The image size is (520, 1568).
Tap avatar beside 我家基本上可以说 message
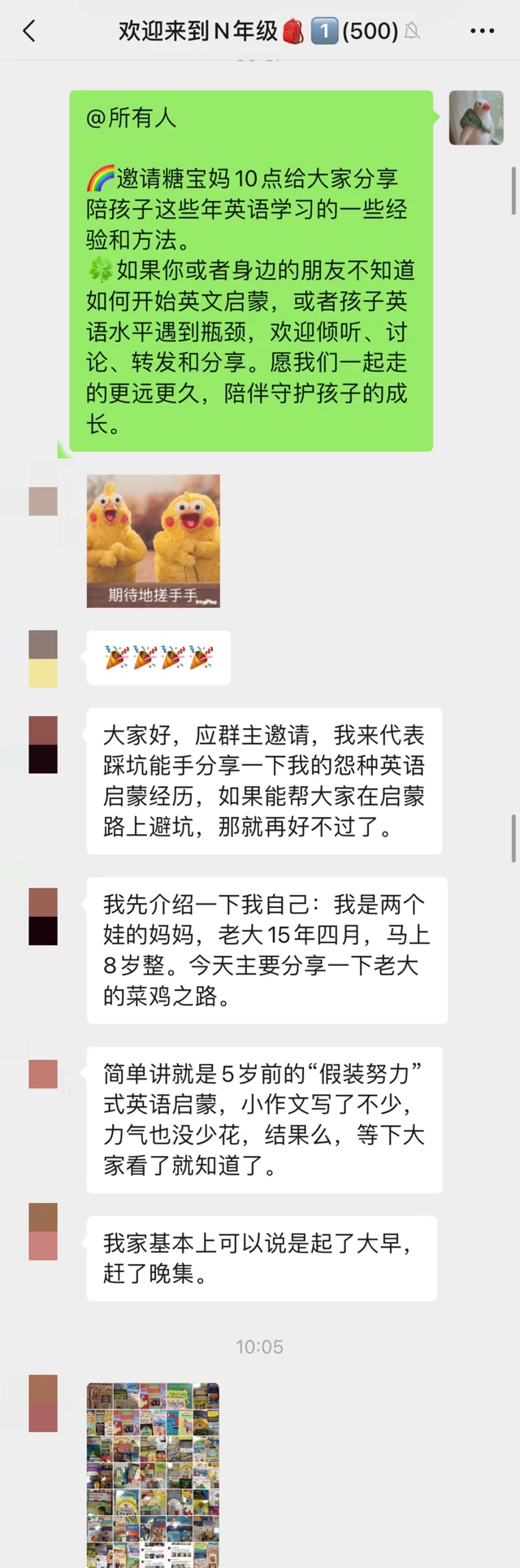point(43,1231)
